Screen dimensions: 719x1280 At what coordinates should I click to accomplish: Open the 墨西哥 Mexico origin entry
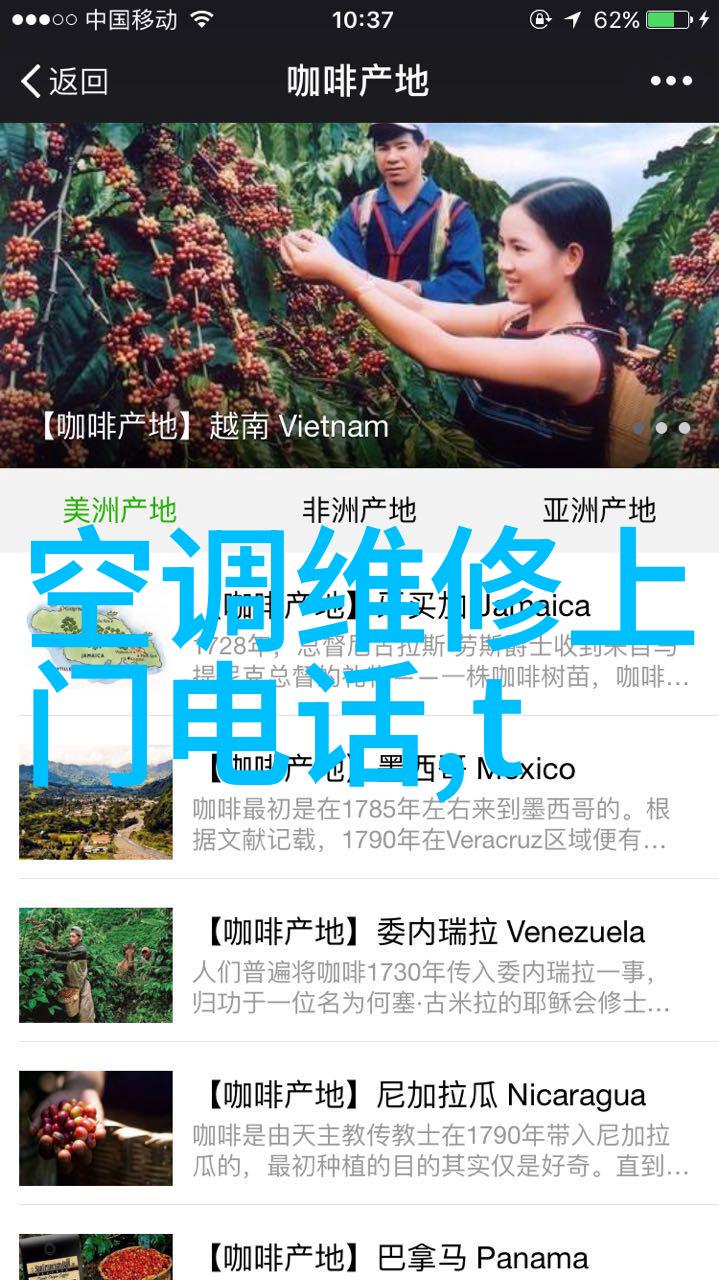point(359,797)
